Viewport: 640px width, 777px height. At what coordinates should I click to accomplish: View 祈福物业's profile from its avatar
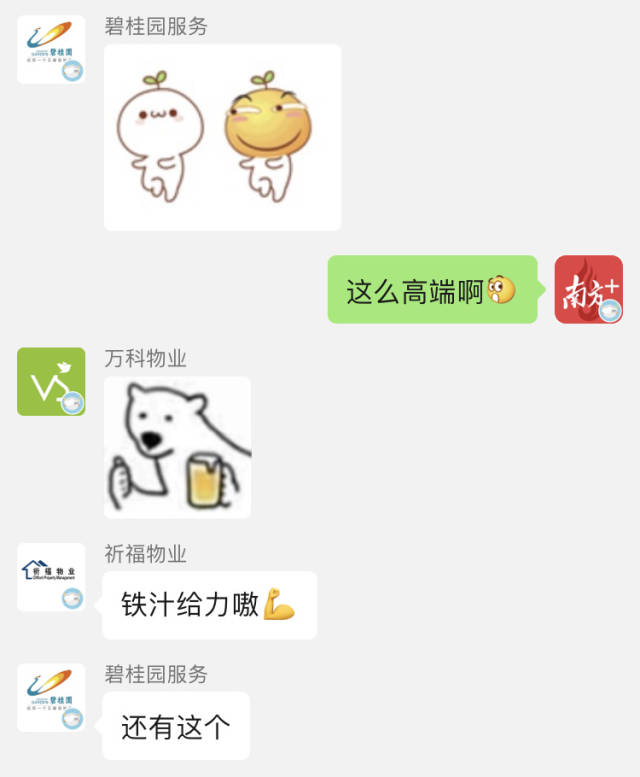51,577
